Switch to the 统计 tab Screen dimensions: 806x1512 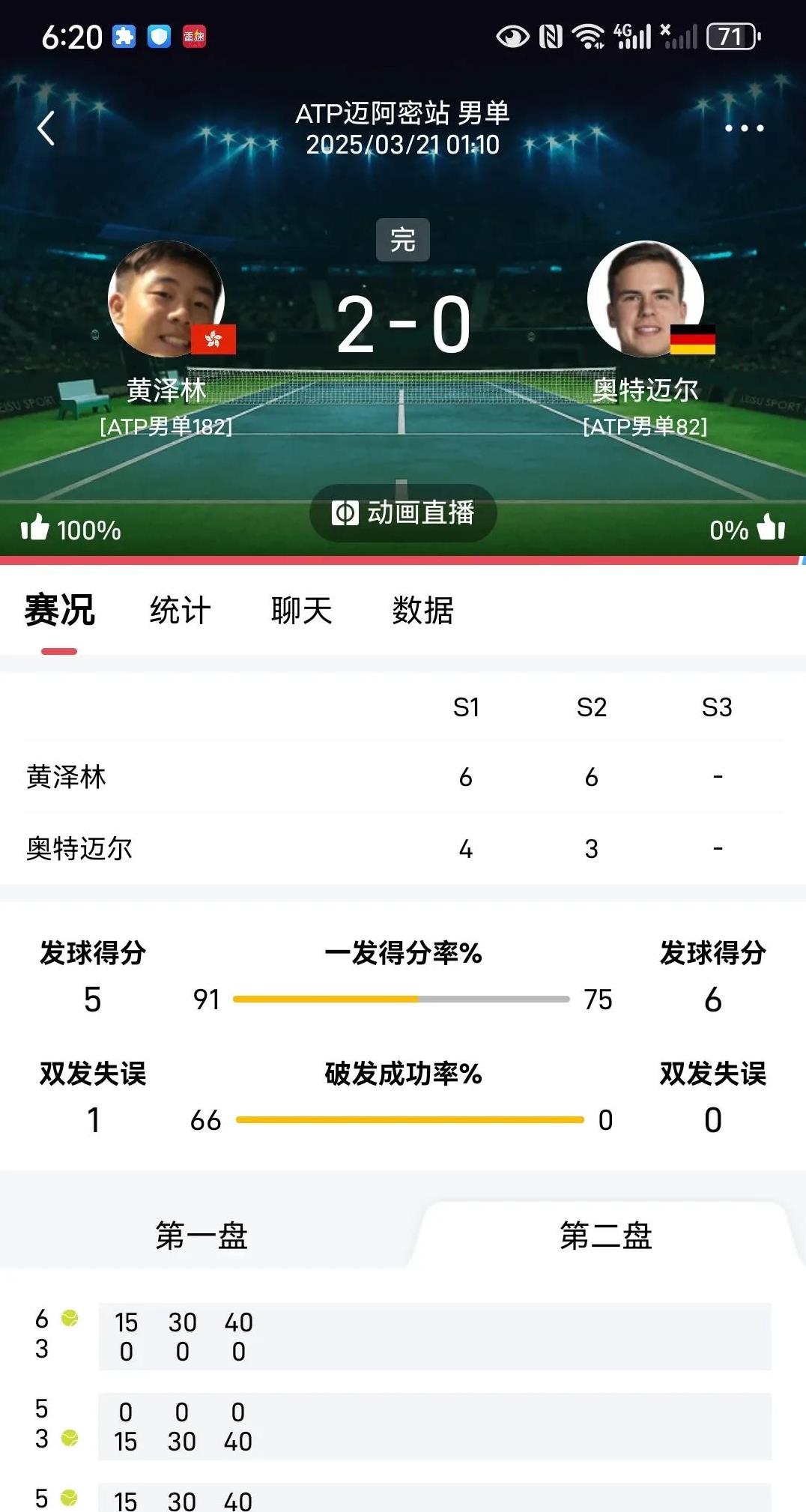point(180,610)
